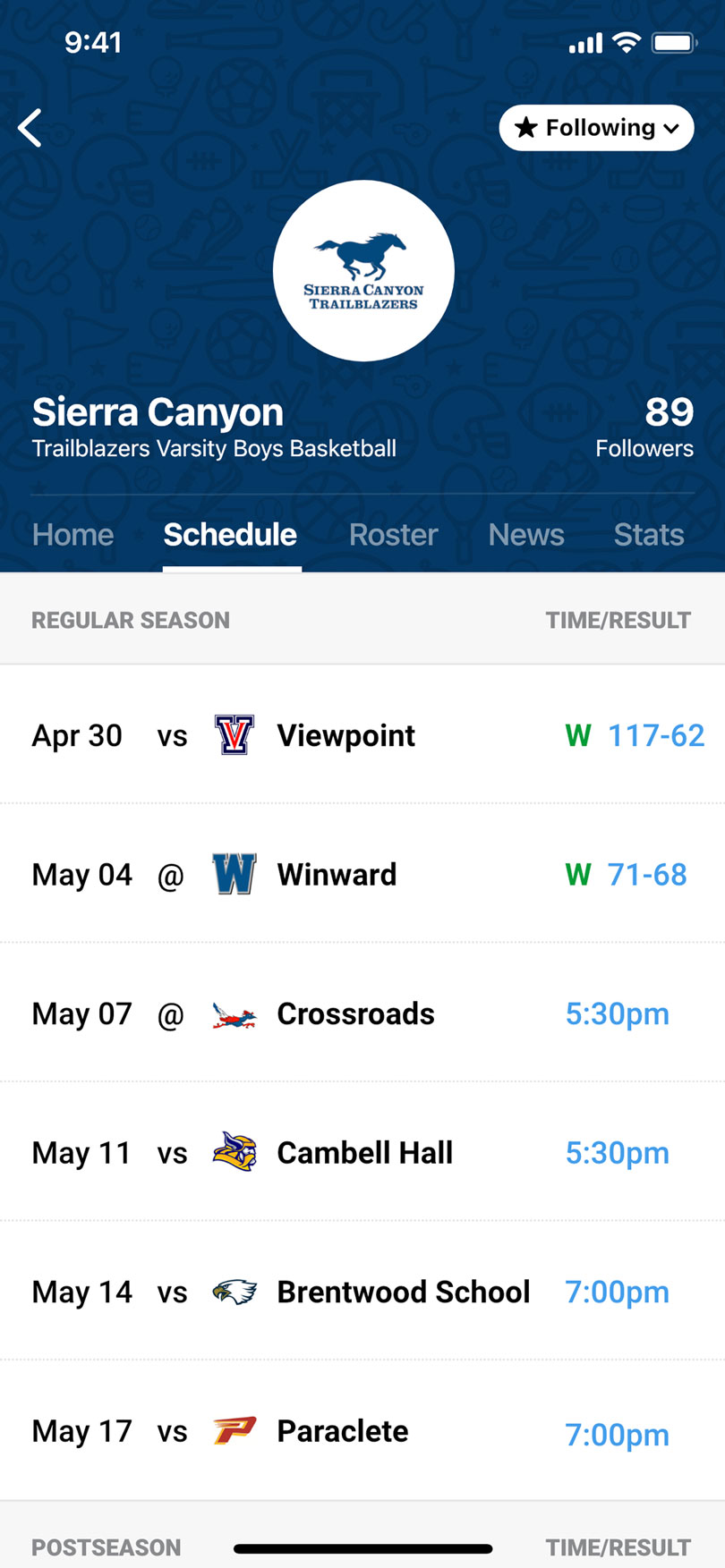Viewport: 725px width, 1568px height.
Task: Open the Following dropdown
Action: tap(596, 128)
